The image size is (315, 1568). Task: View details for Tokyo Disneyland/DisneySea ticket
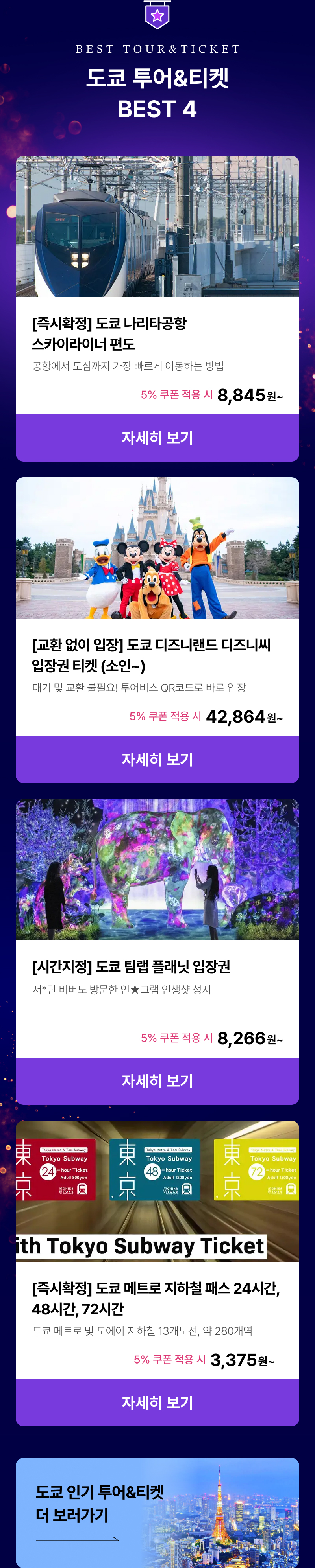pyautogui.click(x=157, y=759)
